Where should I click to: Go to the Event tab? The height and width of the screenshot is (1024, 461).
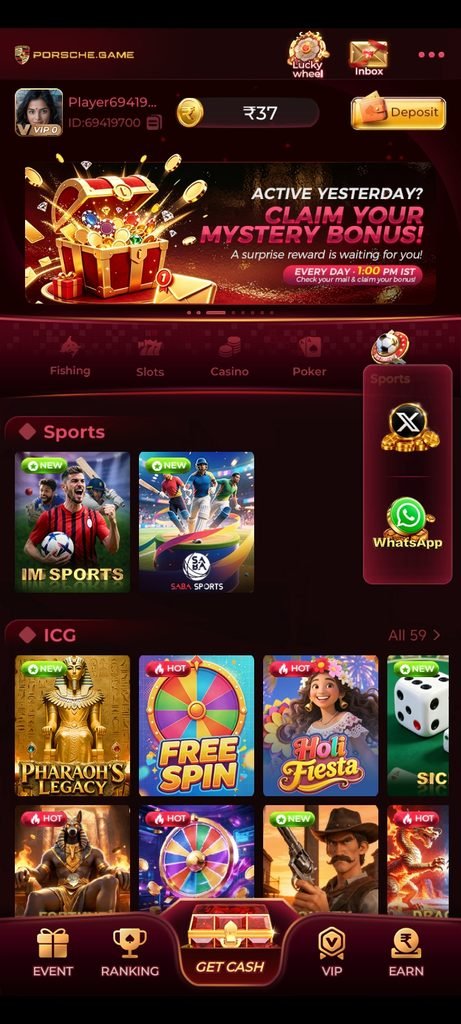[53, 953]
